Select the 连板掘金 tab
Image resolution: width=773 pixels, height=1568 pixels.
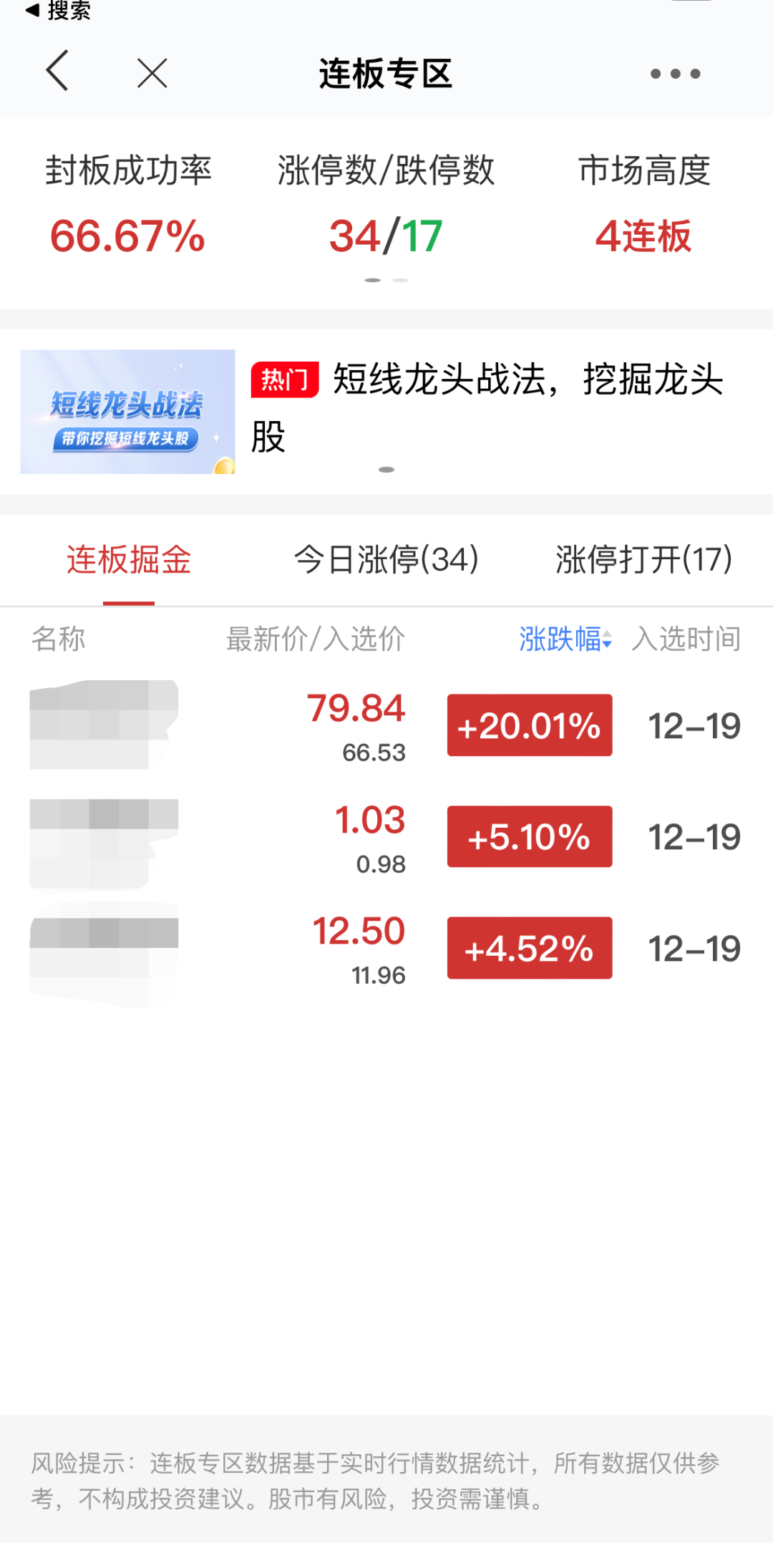coord(129,561)
